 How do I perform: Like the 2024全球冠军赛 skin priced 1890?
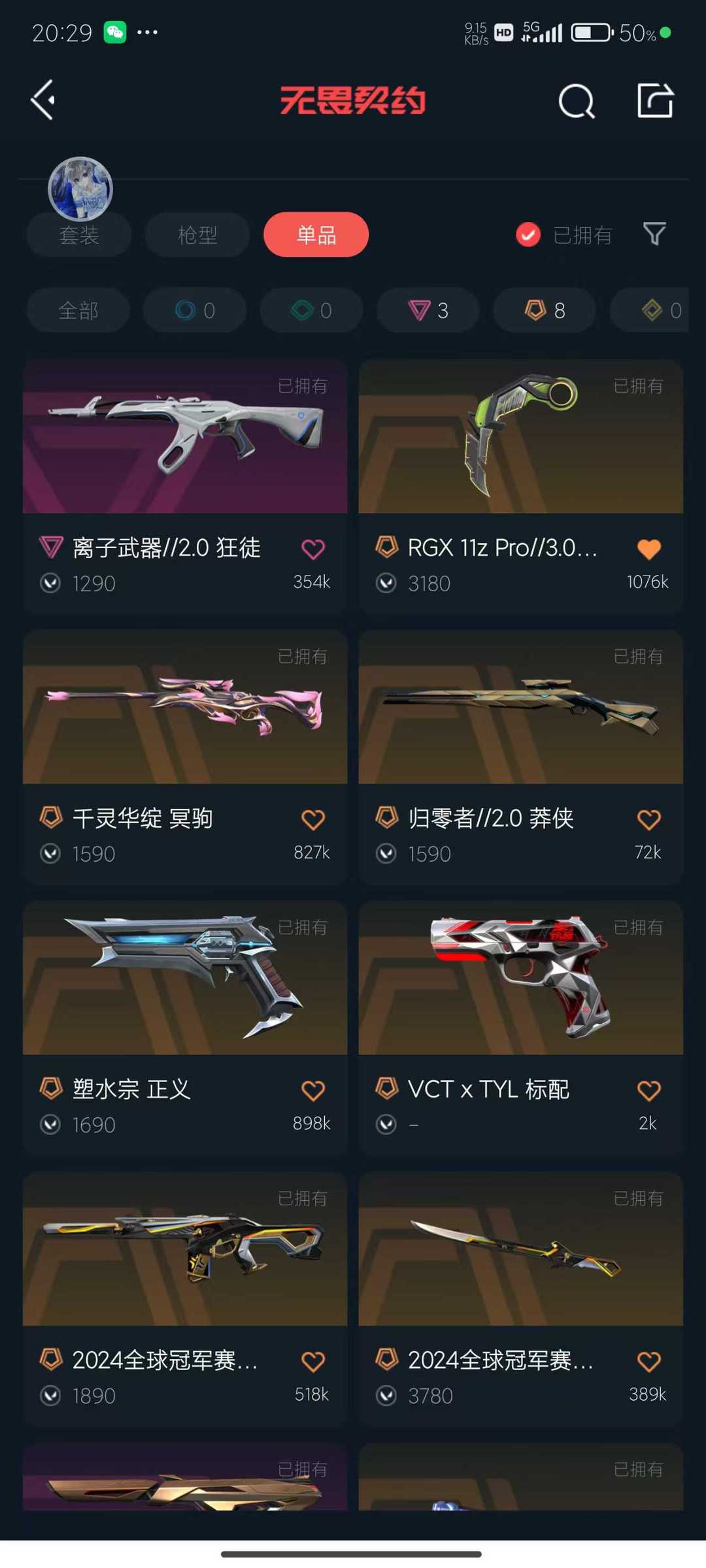click(313, 1362)
